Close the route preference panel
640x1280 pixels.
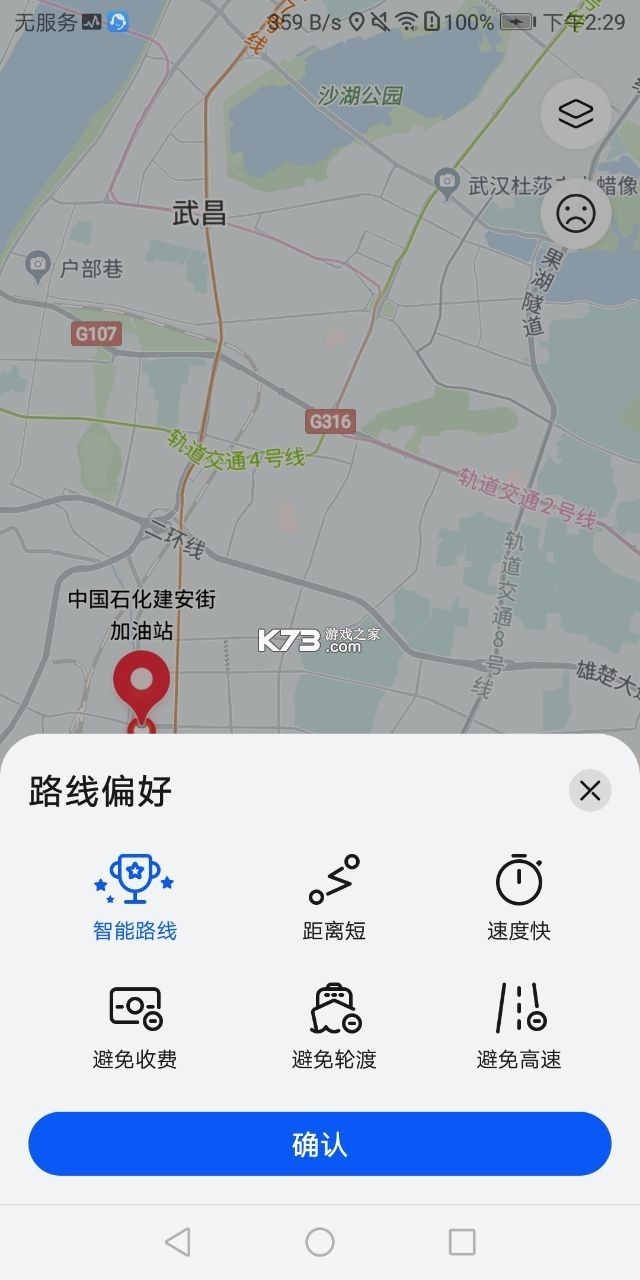tap(590, 791)
